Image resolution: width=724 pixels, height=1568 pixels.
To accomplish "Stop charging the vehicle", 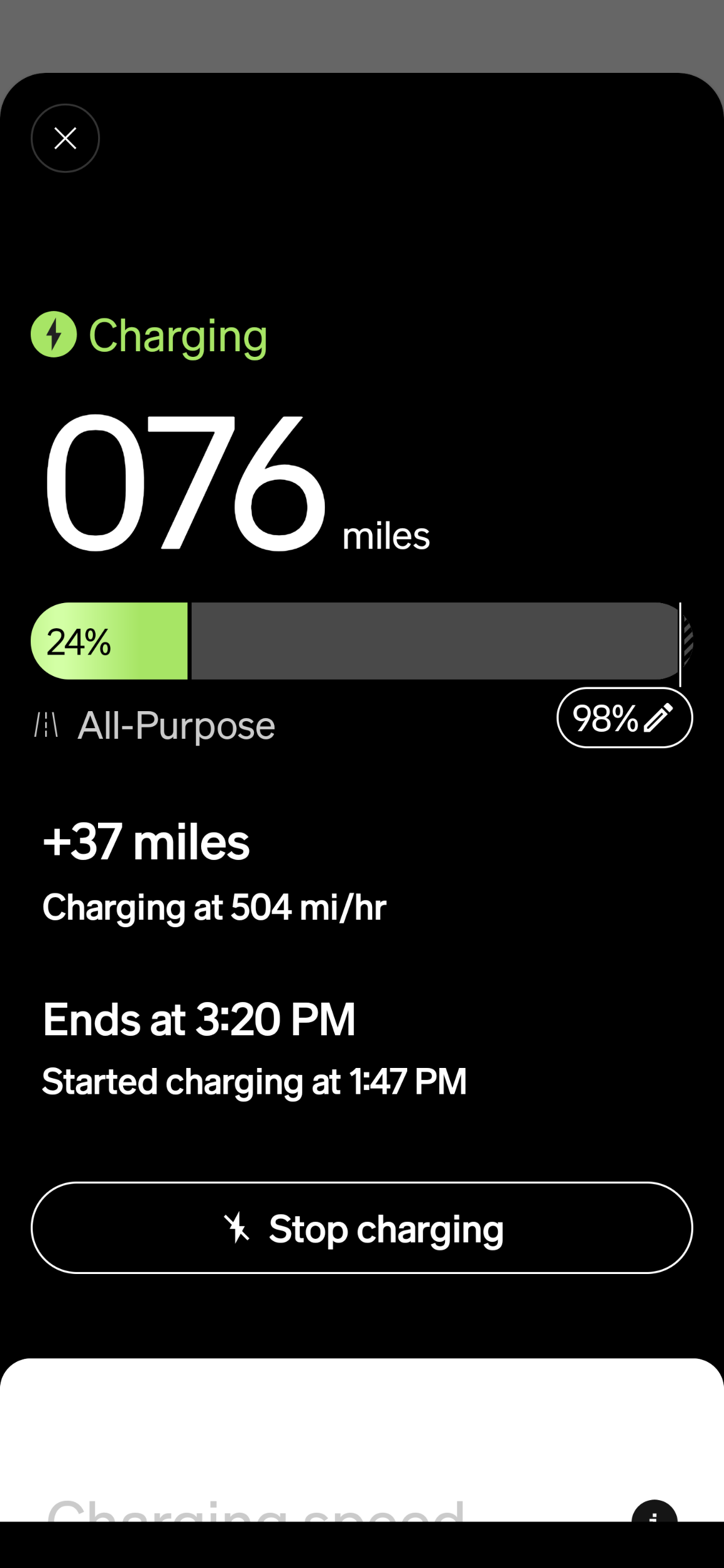I will pos(362,1228).
